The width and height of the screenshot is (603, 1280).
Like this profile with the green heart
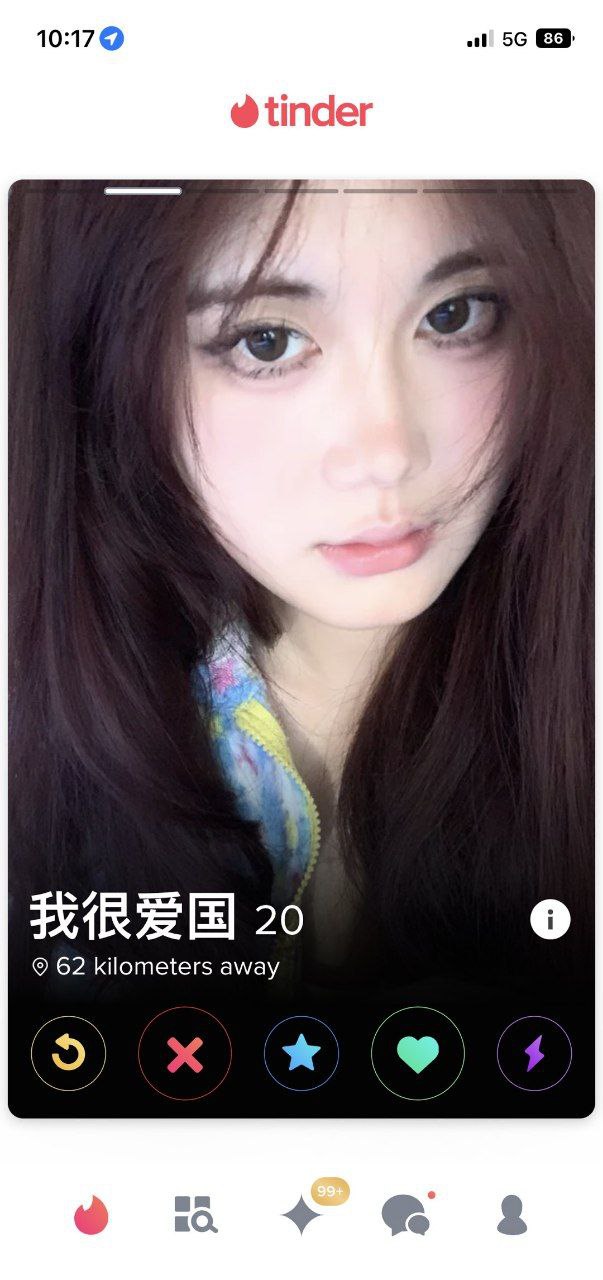click(417, 1053)
